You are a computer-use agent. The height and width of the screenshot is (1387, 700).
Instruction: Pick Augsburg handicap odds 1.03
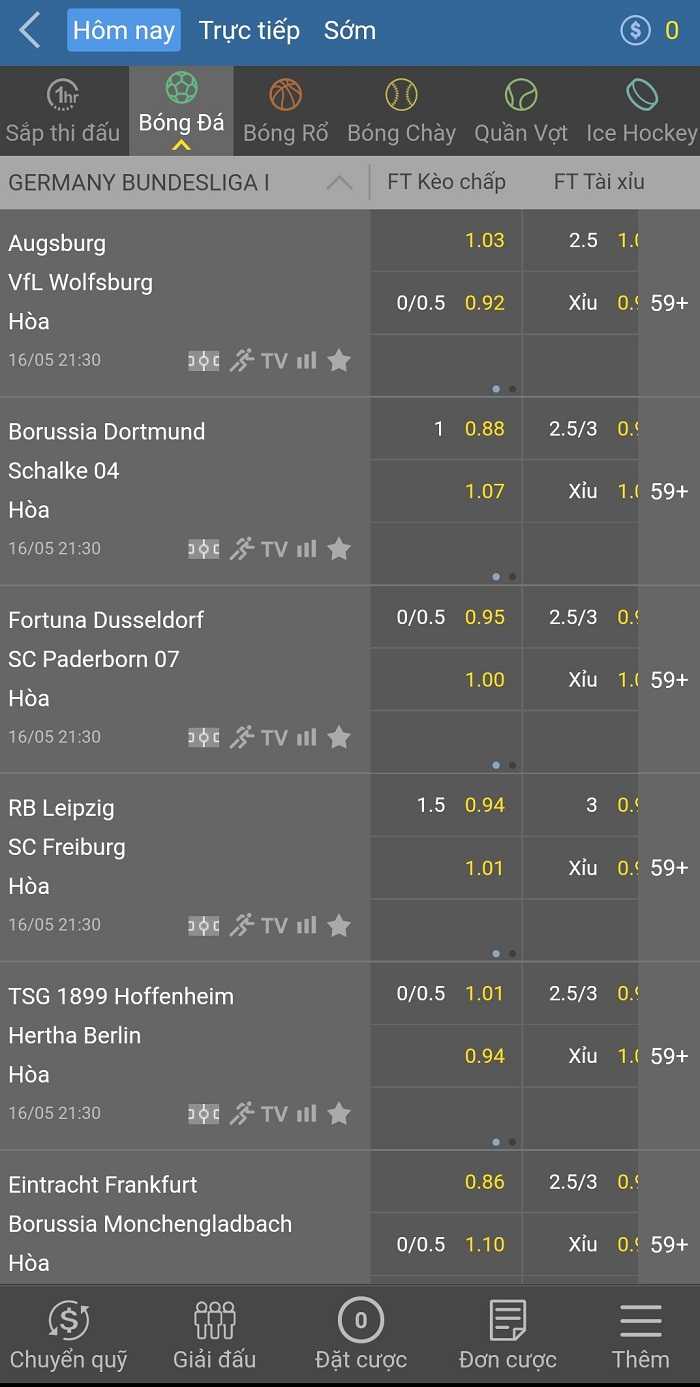[484, 241]
